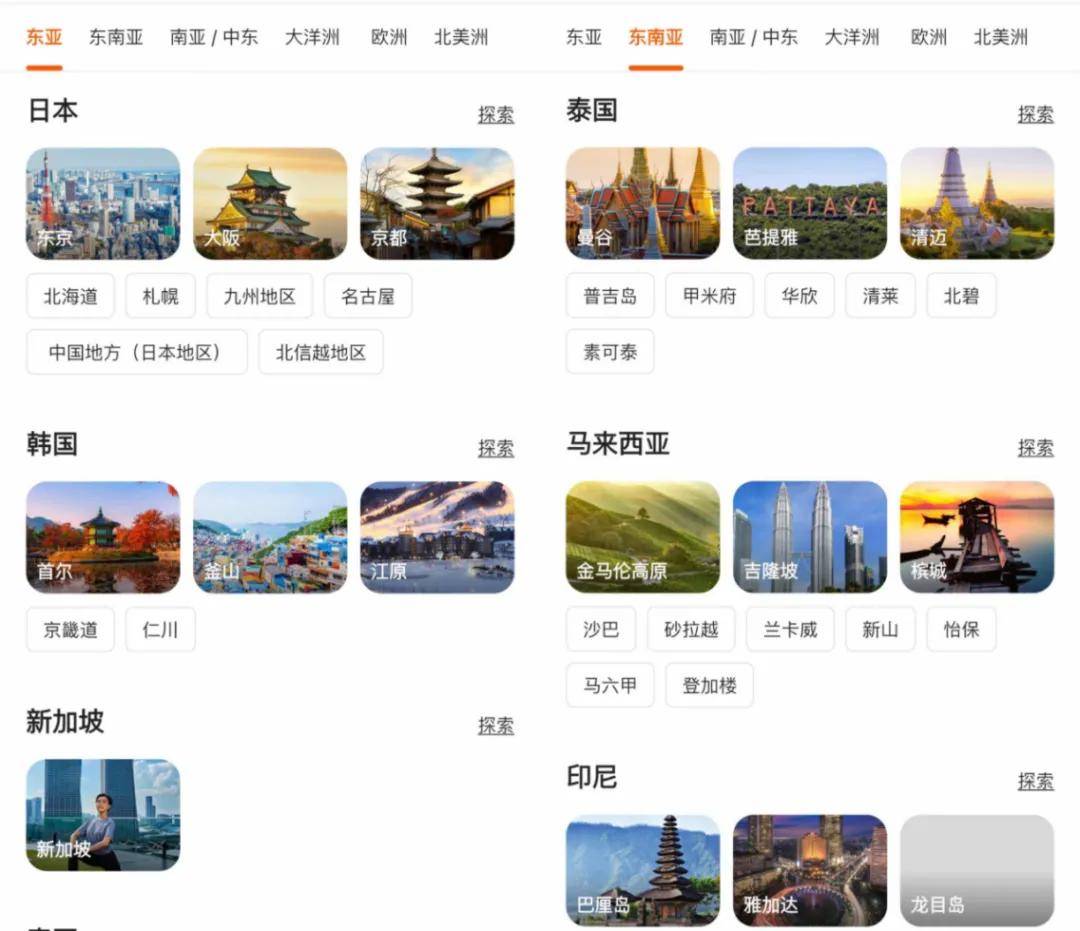
Task: Select the 芭提雅 picture card
Action: click(x=810, y=204)
